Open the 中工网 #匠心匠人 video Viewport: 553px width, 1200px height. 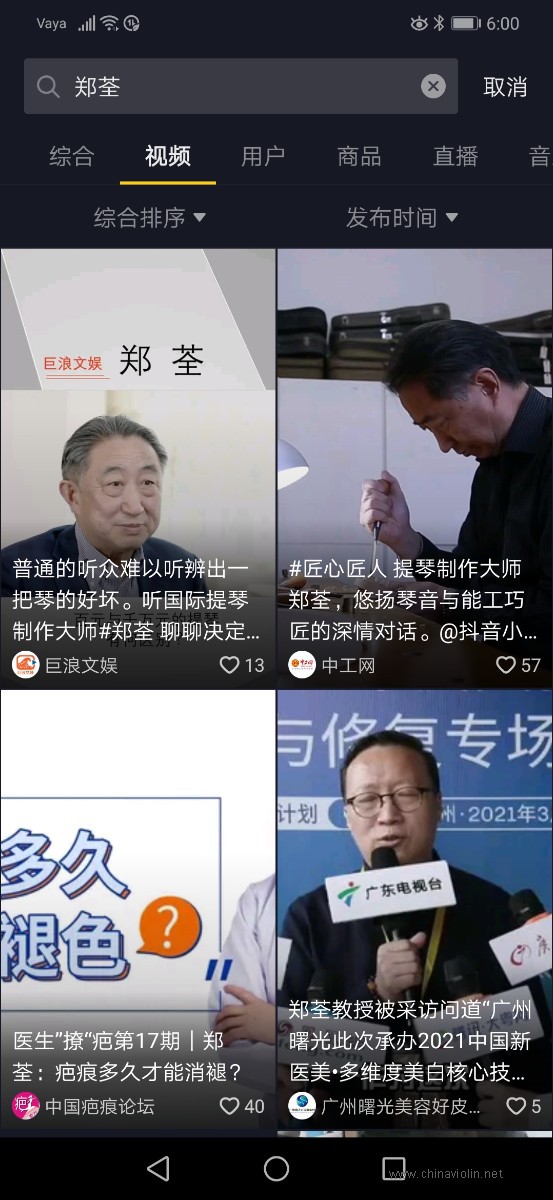click(x=415, y=468)
